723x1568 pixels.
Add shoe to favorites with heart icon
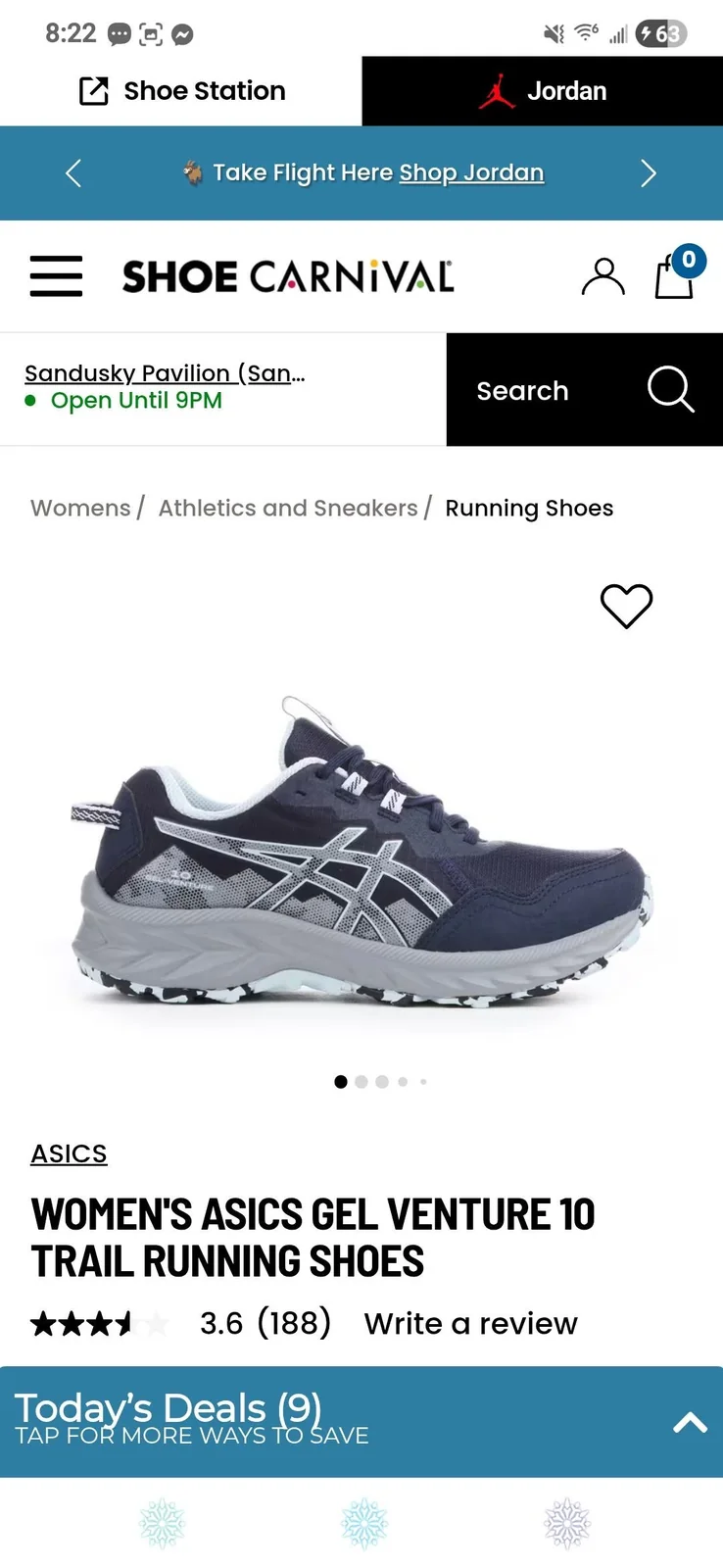(x=626, y=606)
